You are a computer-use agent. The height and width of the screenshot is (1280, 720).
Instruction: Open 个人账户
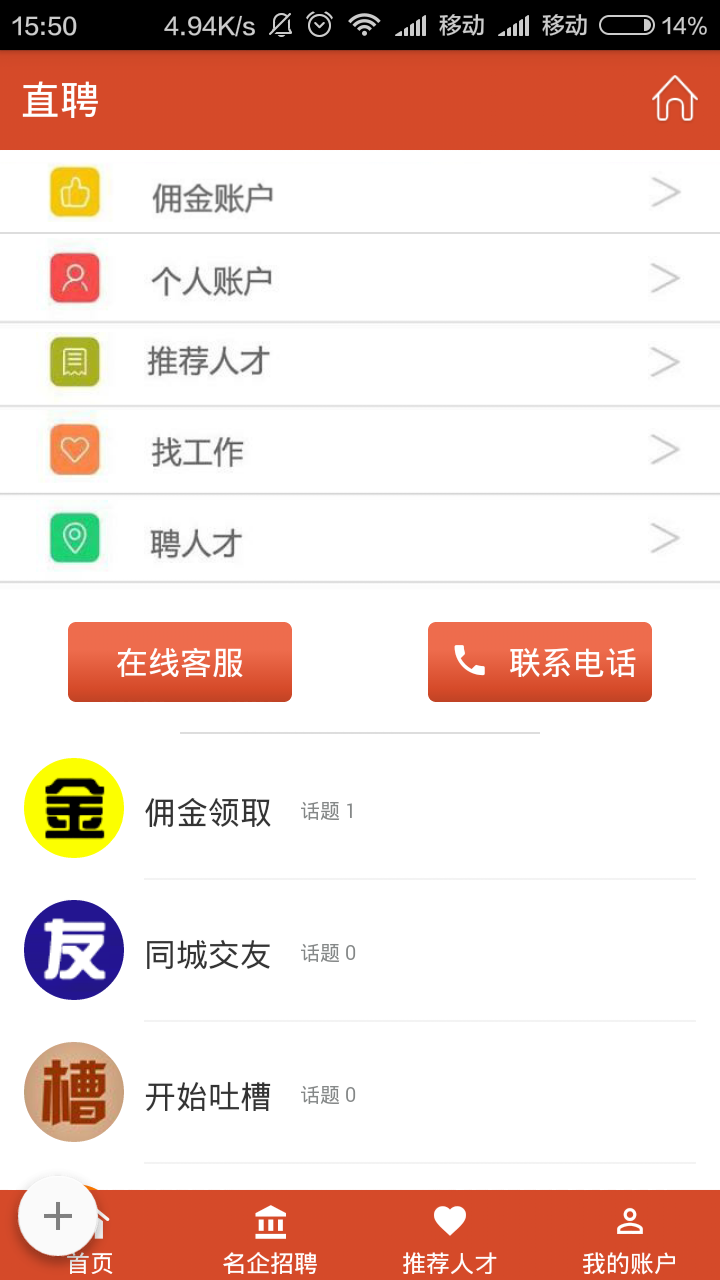(x=360, y=278)
